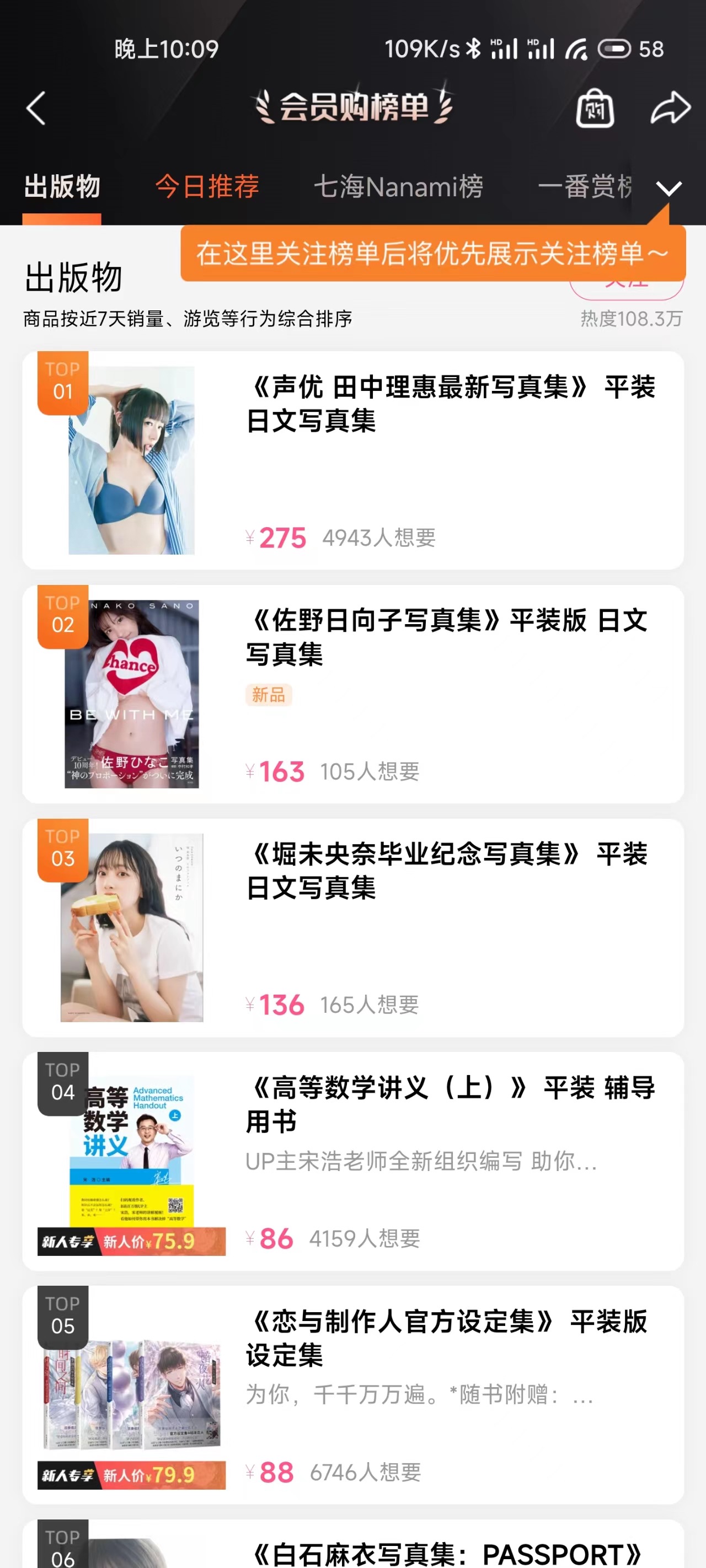Screen dimensions: 706x1568
Task: Share this ranking list
Action: point(670,109)
